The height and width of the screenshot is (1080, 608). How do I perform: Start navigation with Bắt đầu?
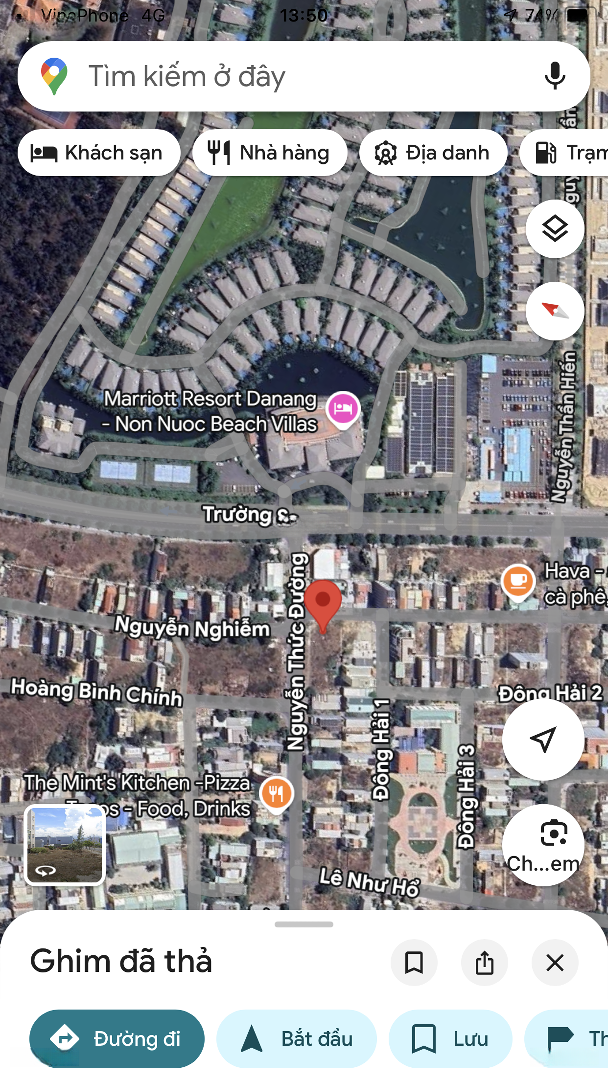coord(297,1039)
